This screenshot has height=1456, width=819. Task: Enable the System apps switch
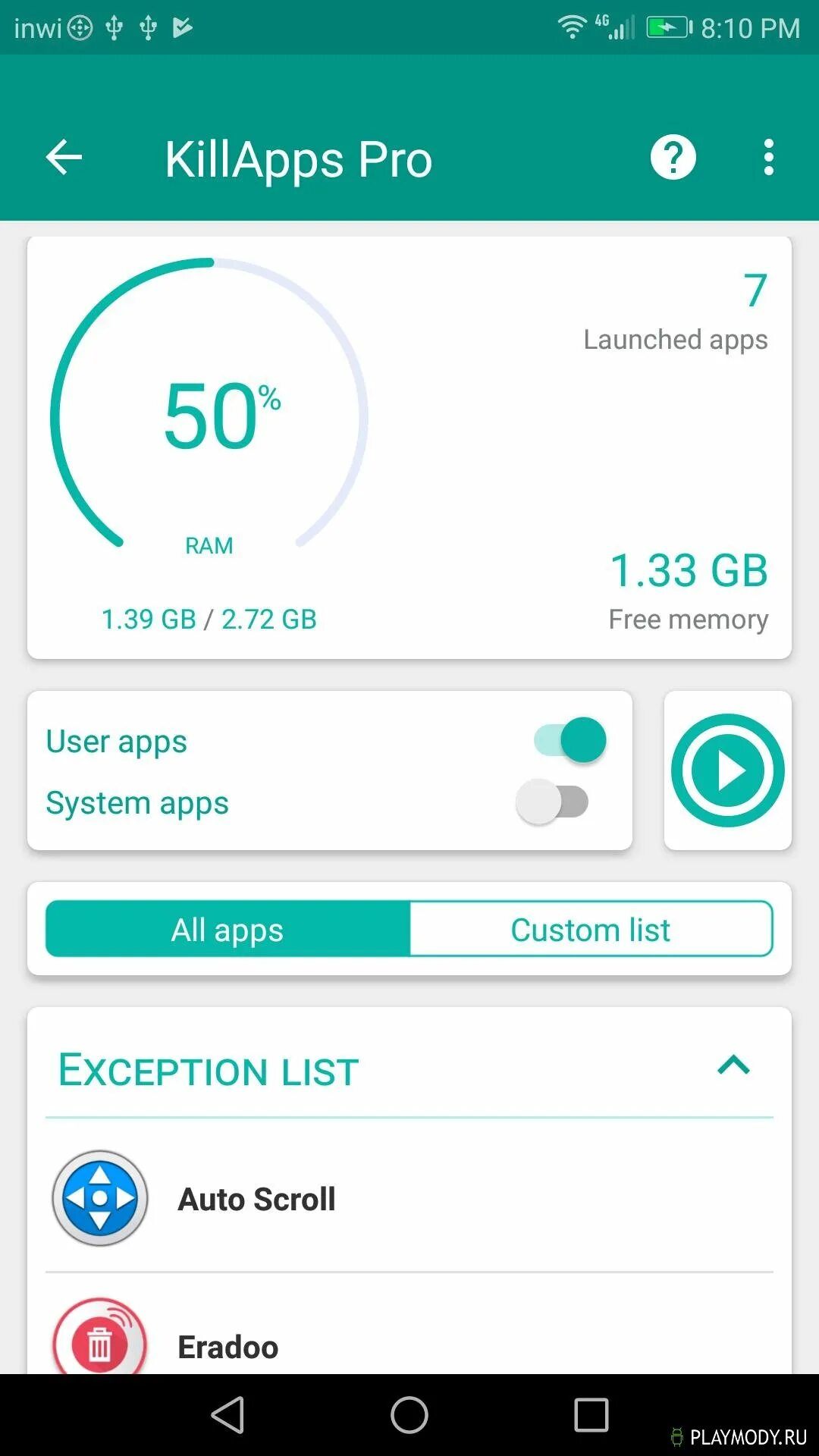click(x=552, y=802)
